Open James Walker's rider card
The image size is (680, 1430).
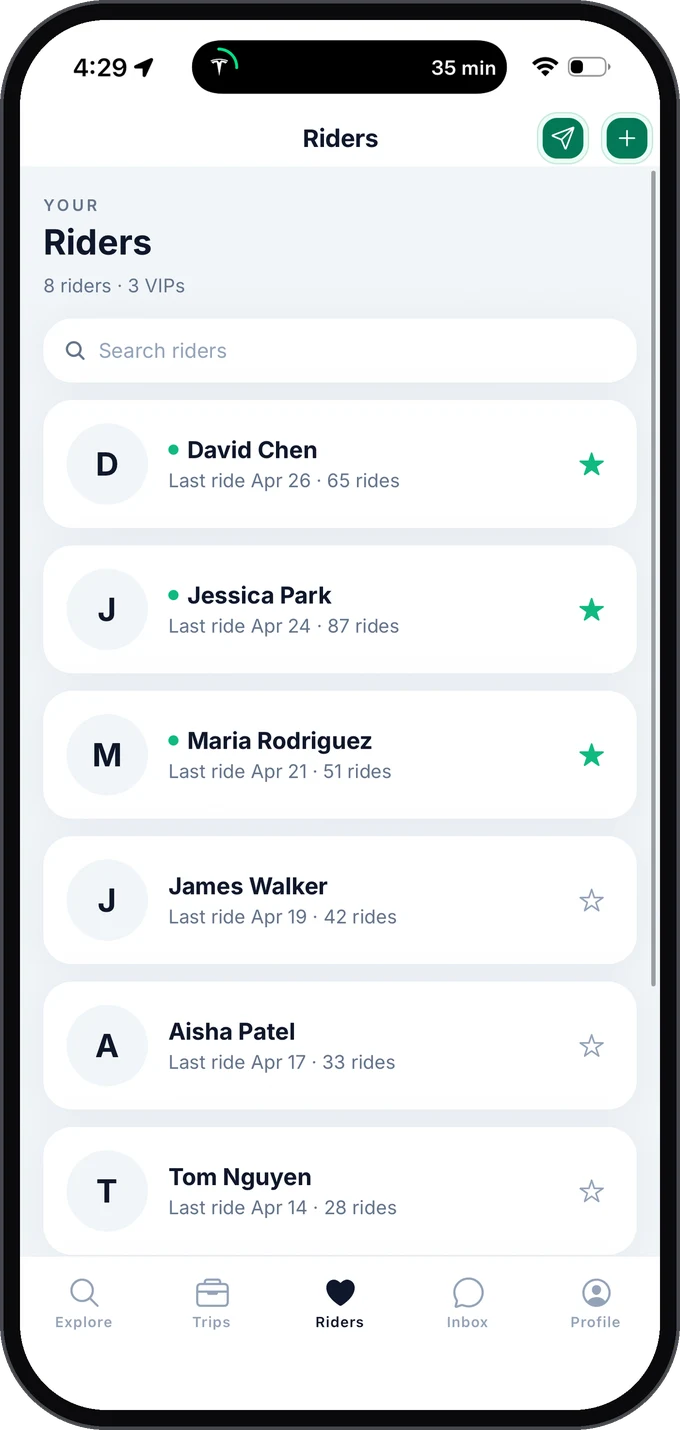pos(340,900)
